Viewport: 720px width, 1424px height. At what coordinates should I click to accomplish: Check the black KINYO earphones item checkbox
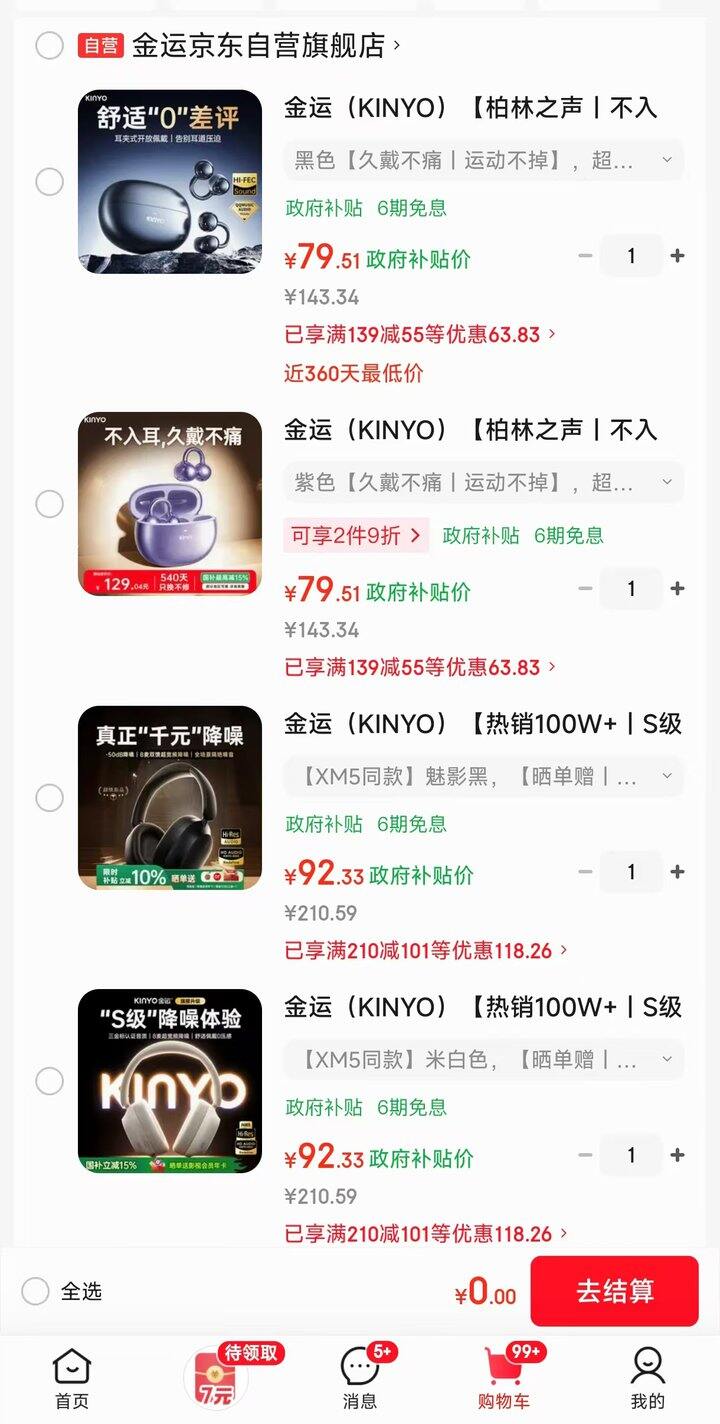[49, 182]
